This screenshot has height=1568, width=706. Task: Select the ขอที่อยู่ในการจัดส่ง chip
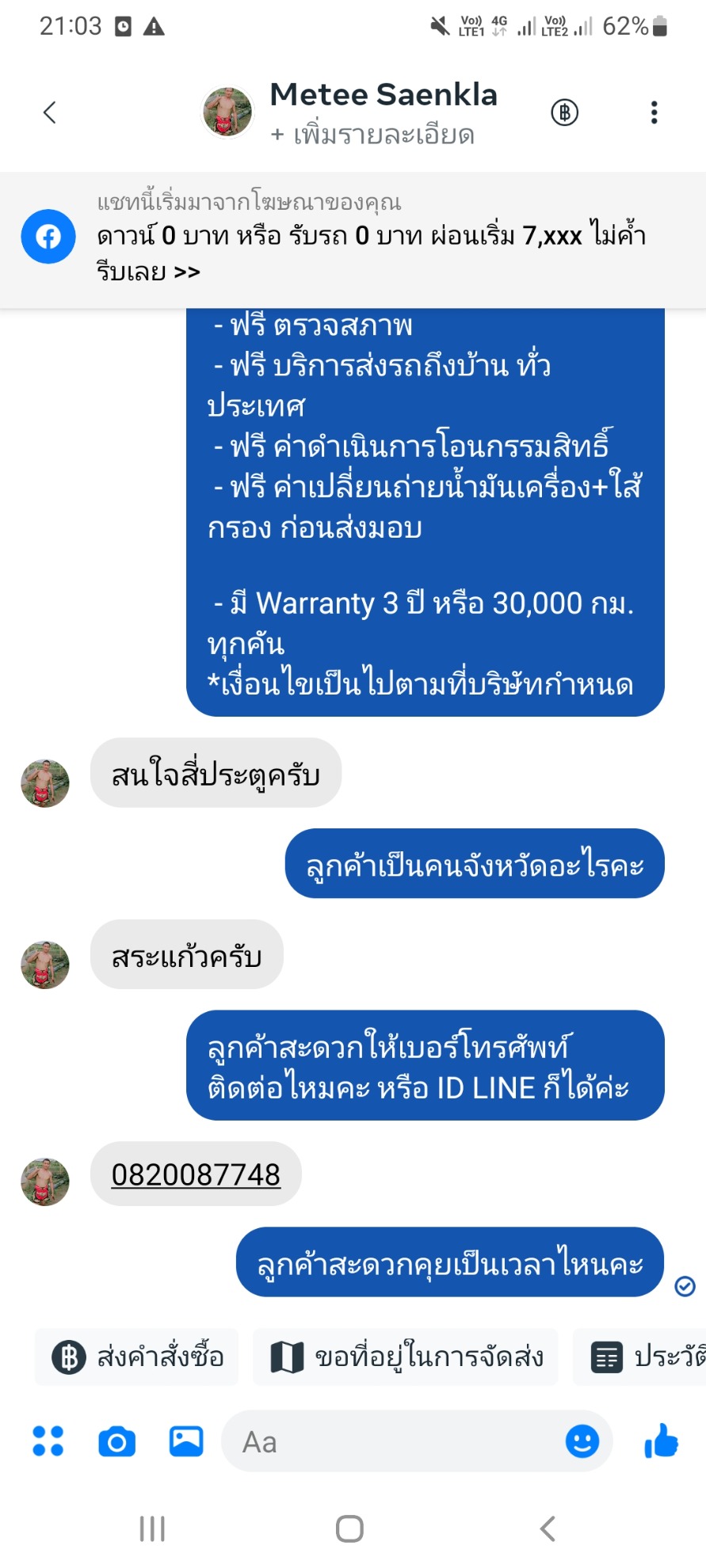(x=406, y=1357)
